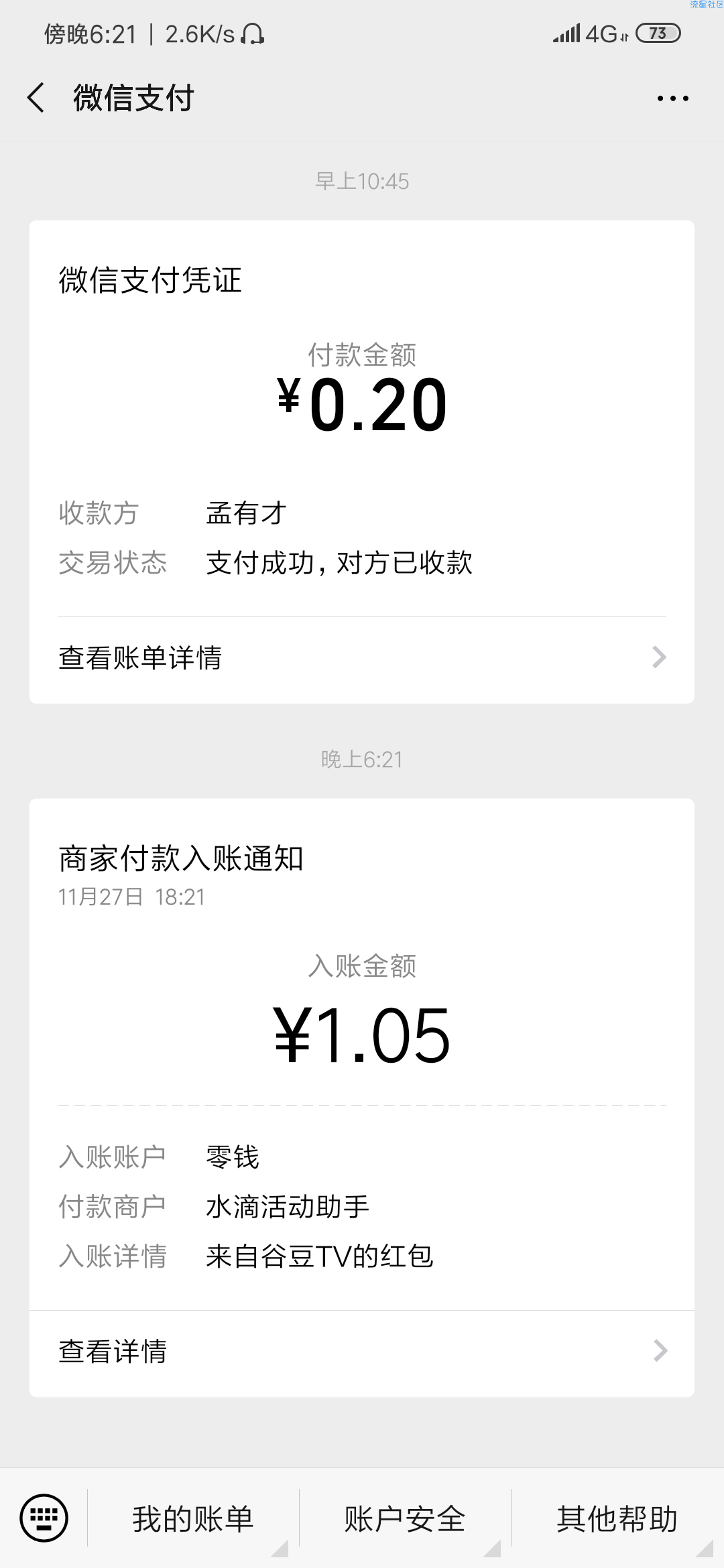Open the 我的账单 menu
The image size is (724, 1568).
click(193, 1518)
